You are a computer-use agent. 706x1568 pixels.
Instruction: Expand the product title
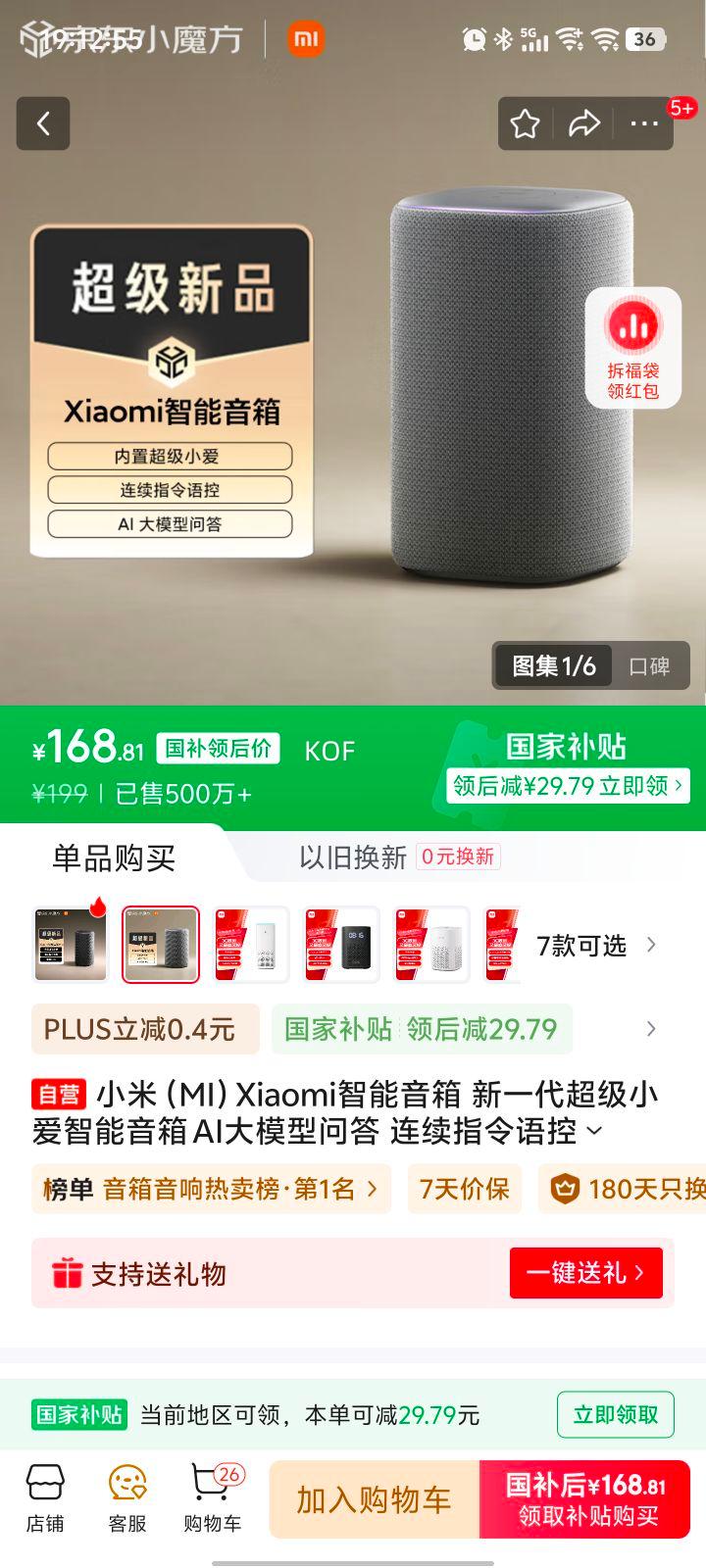(594, 1132)
